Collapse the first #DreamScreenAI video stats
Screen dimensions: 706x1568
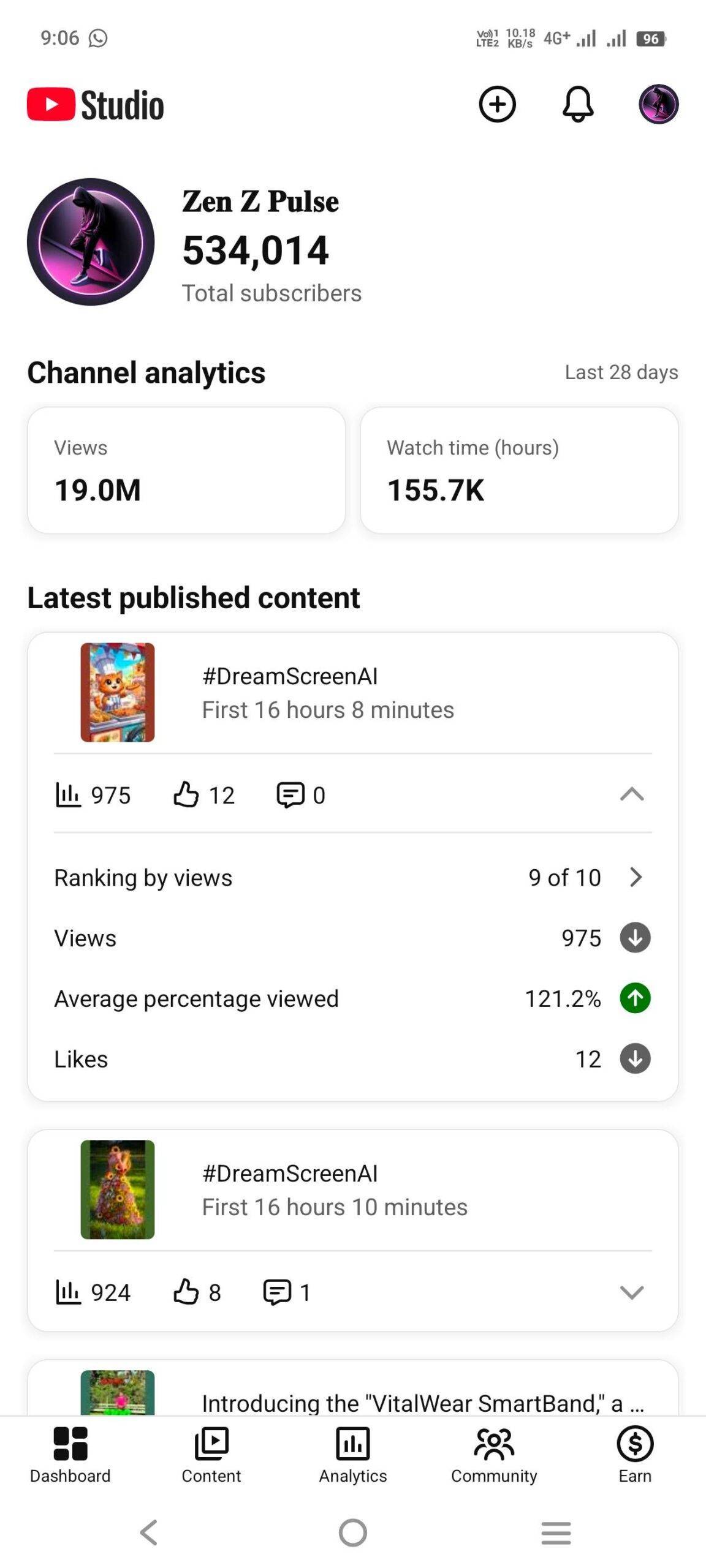pyautogui.click(x=631, y=794)
